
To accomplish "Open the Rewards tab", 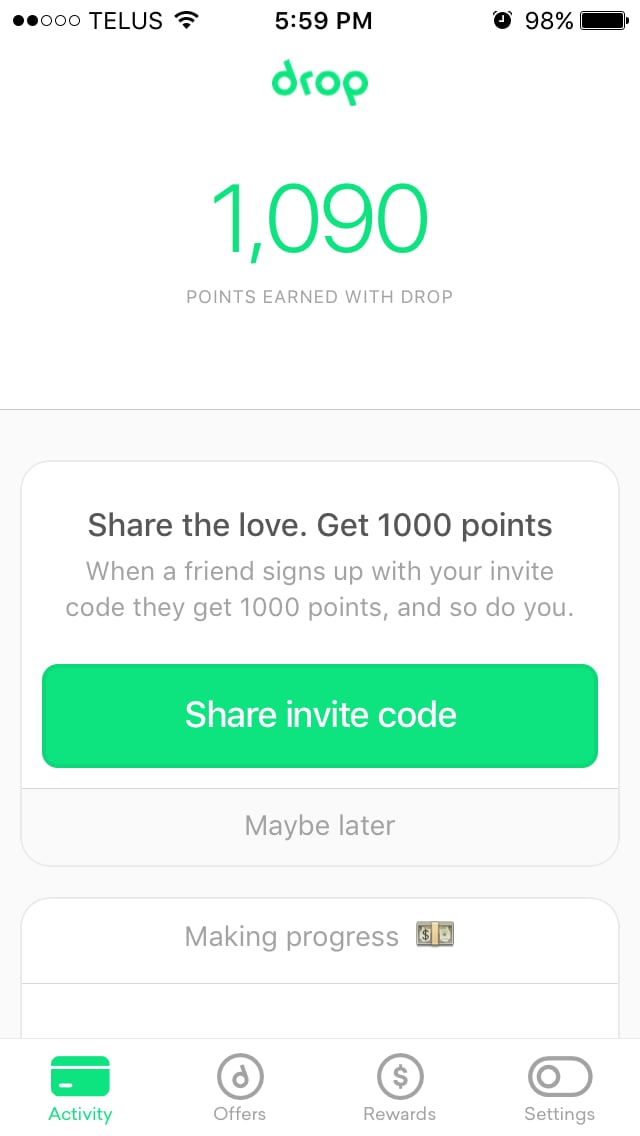I will 399,1088.
